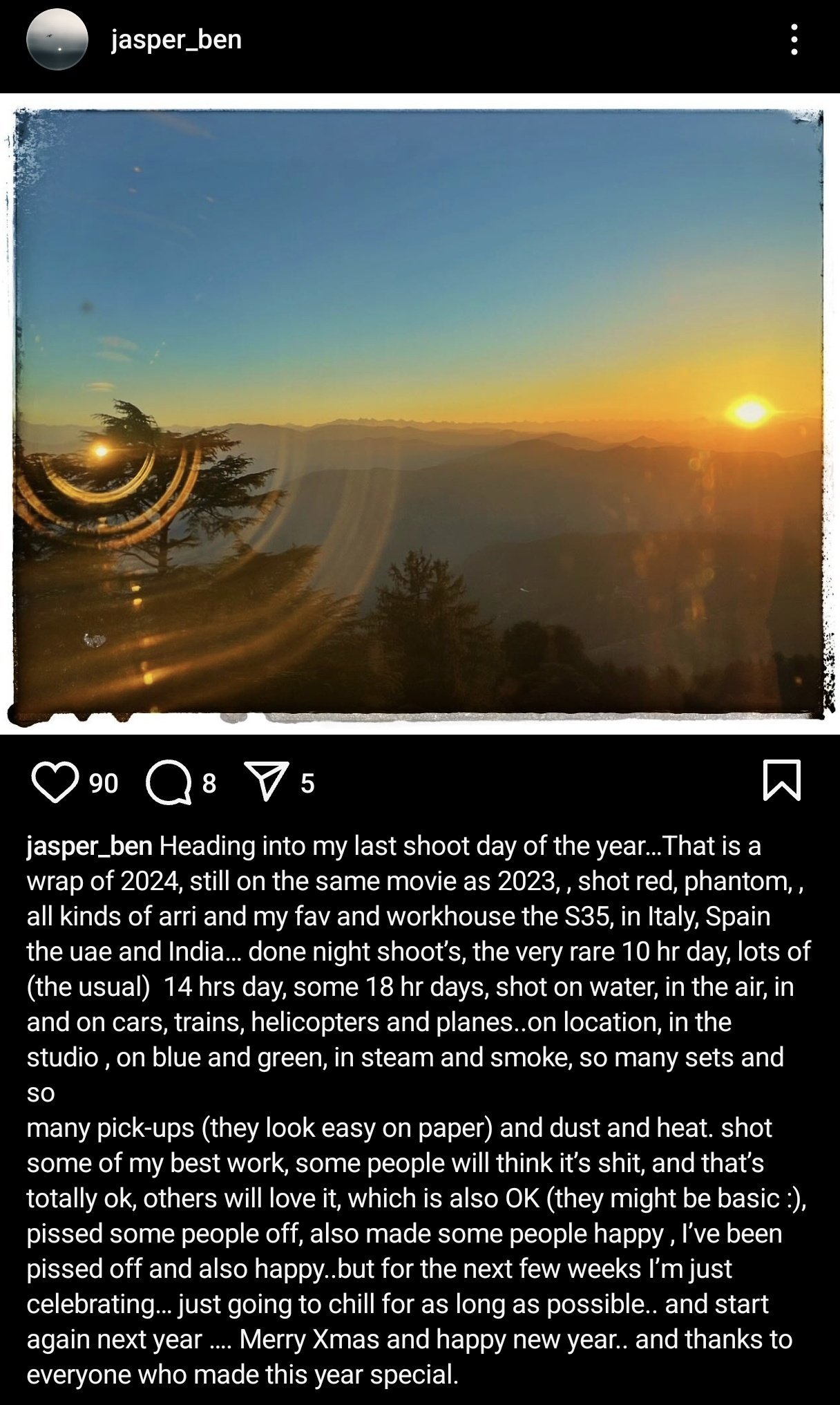Image resolution: width=840 pixels, height=1405 pixels.
Task: Bookmark this post
Action: pyautogui.click(x=781, y=780)
